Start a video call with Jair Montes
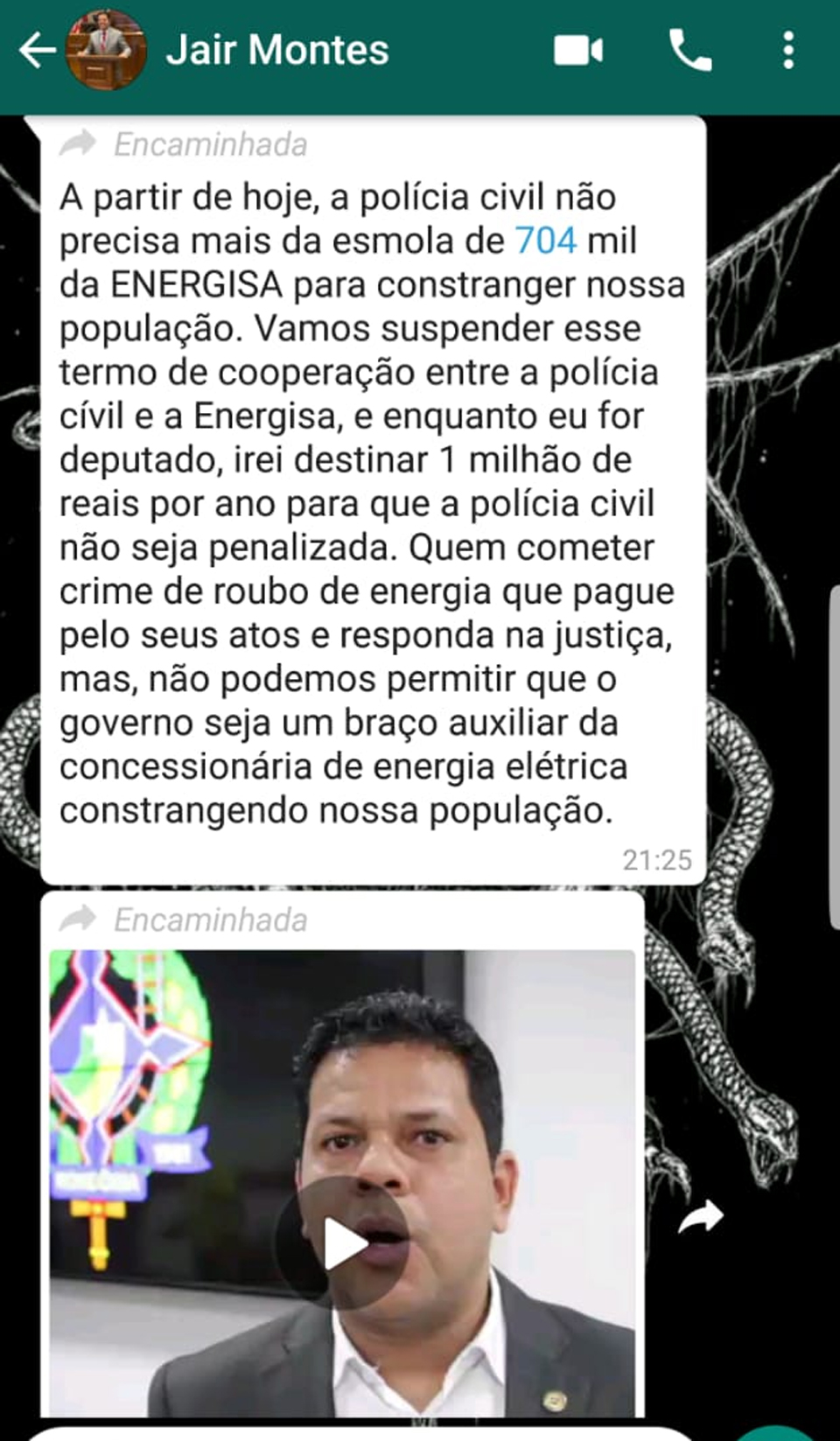This screenshot has height=1441, width=840. pos(578,51)
